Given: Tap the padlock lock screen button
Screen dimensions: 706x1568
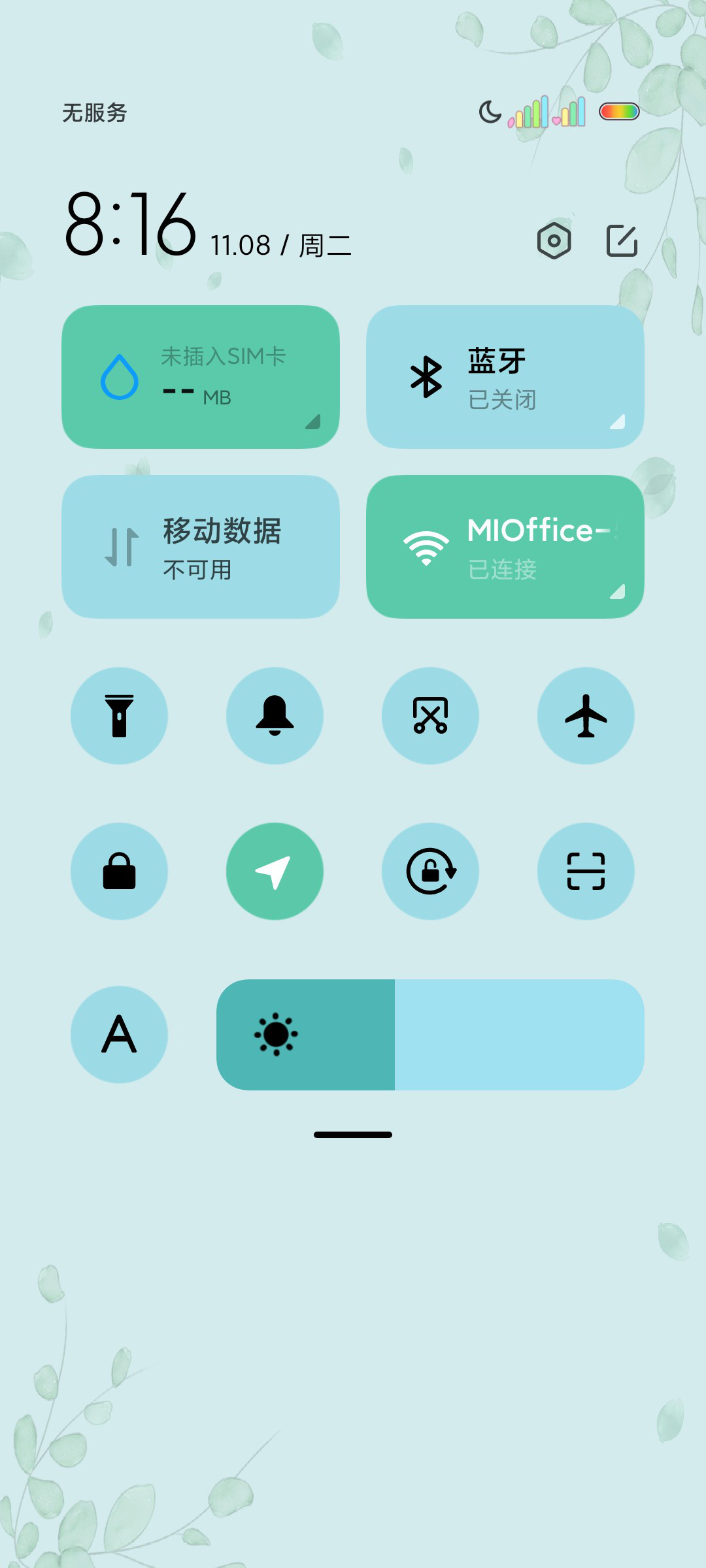Looking at the screenshot, I should coord(119,871).
